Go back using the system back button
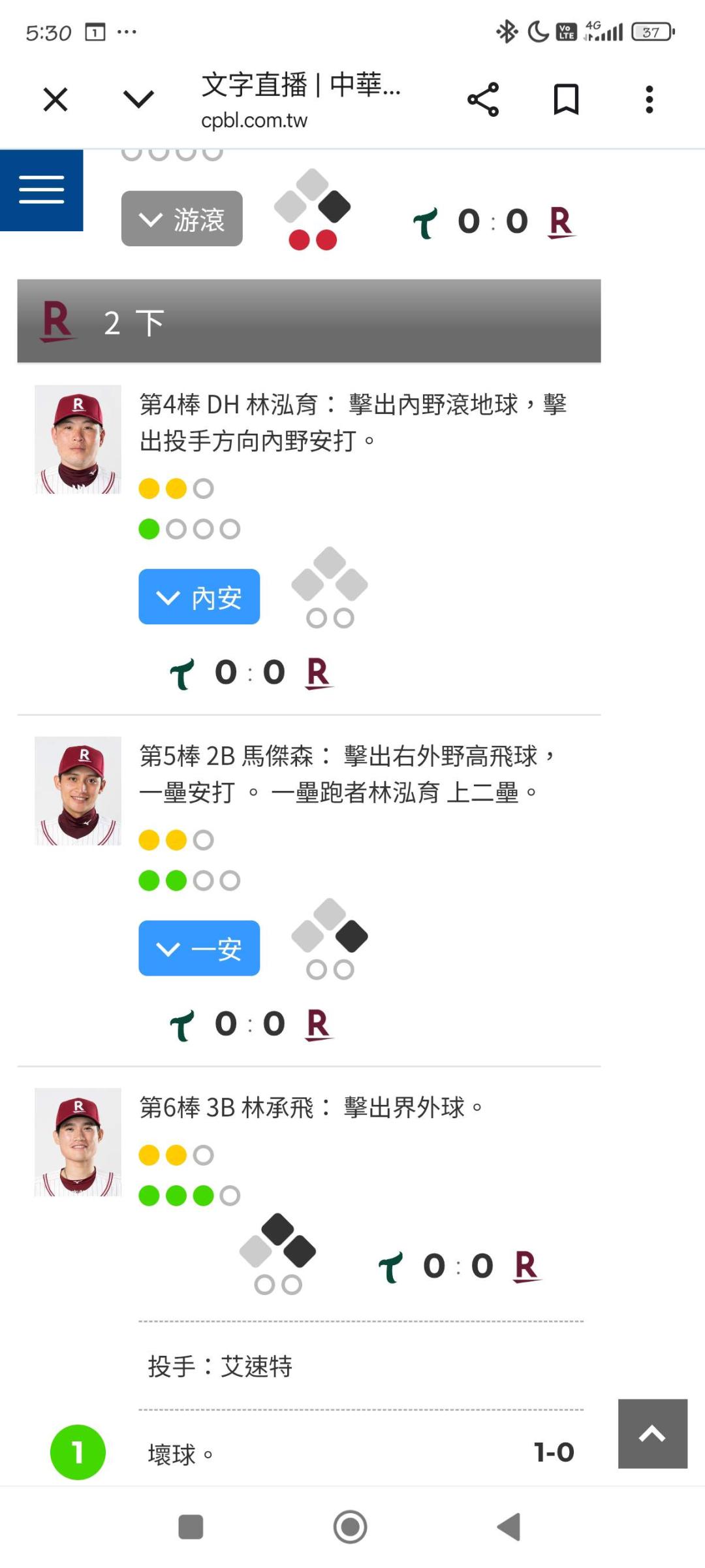 [509, 1527]
